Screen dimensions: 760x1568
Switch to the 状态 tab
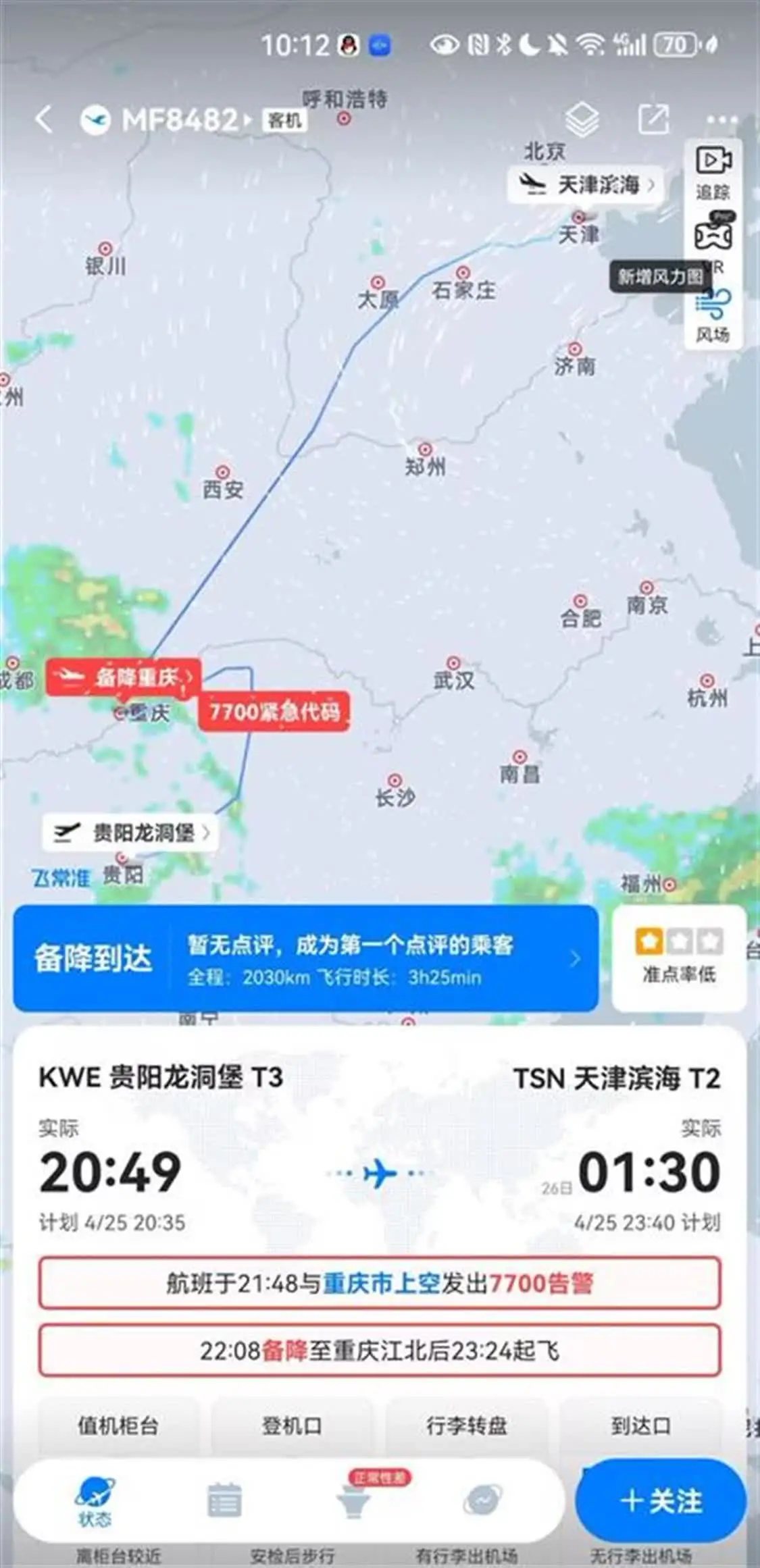point(95,1502)
